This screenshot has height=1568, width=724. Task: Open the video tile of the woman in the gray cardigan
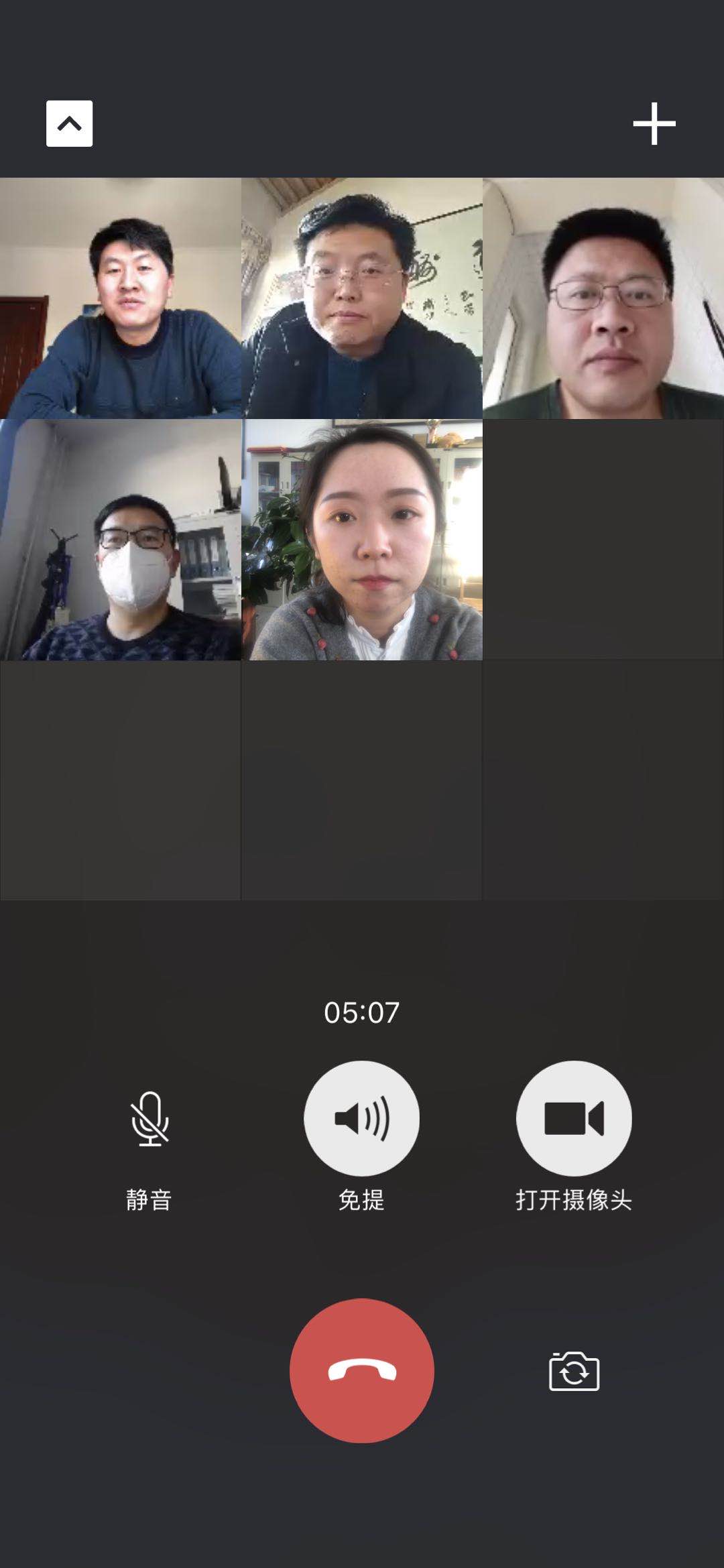(362, 540)
